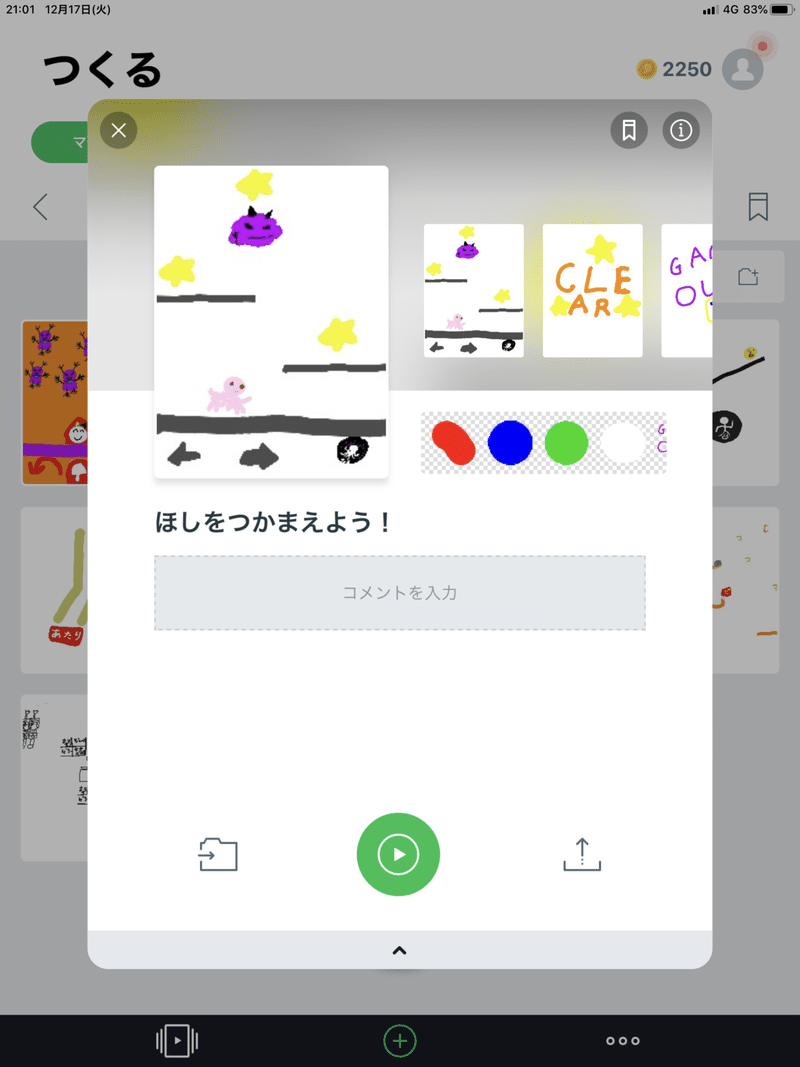Expand the panel with the up chevron

(399, 950)
